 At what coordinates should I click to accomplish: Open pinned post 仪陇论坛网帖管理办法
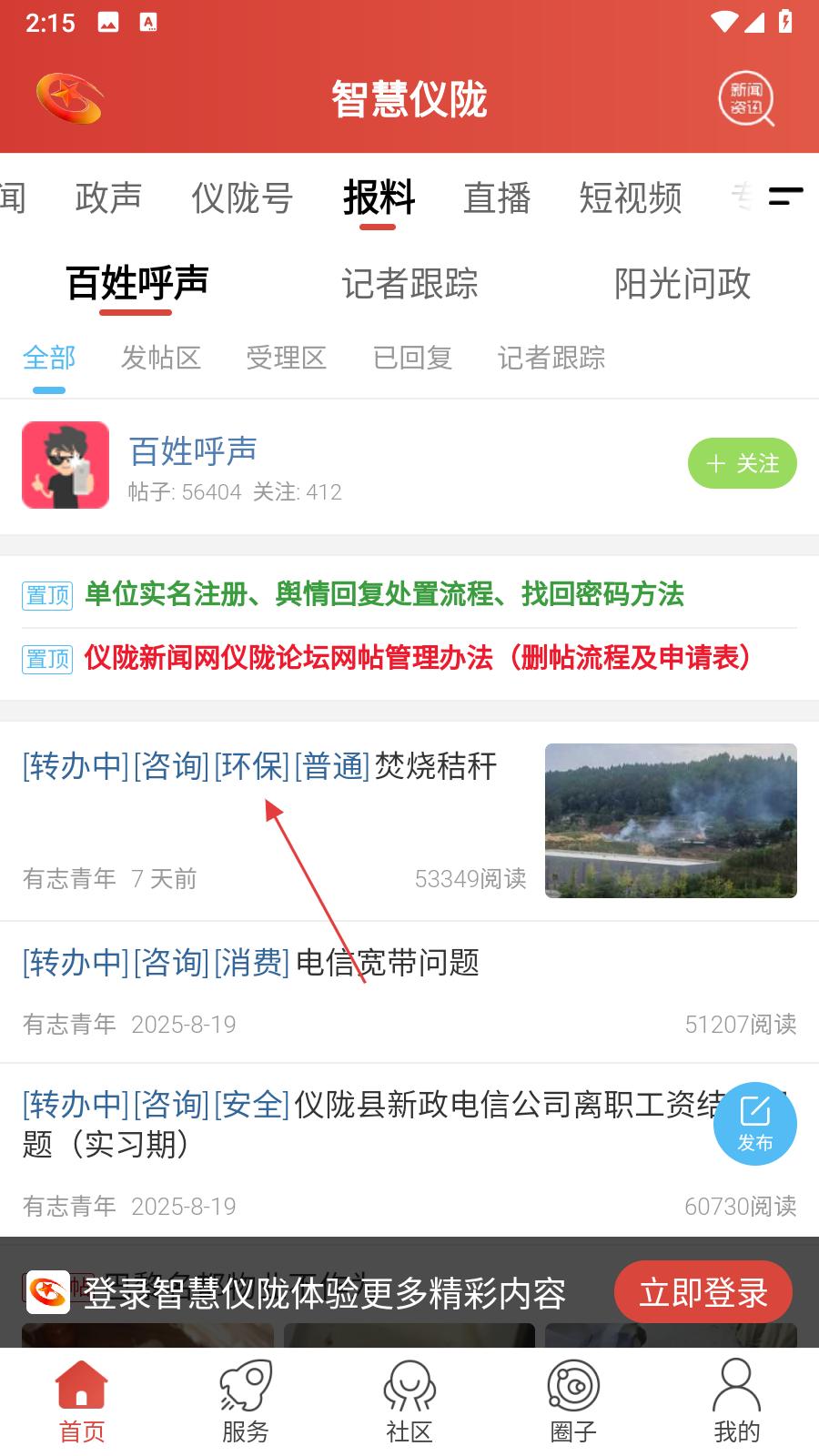tap(417, 657)
